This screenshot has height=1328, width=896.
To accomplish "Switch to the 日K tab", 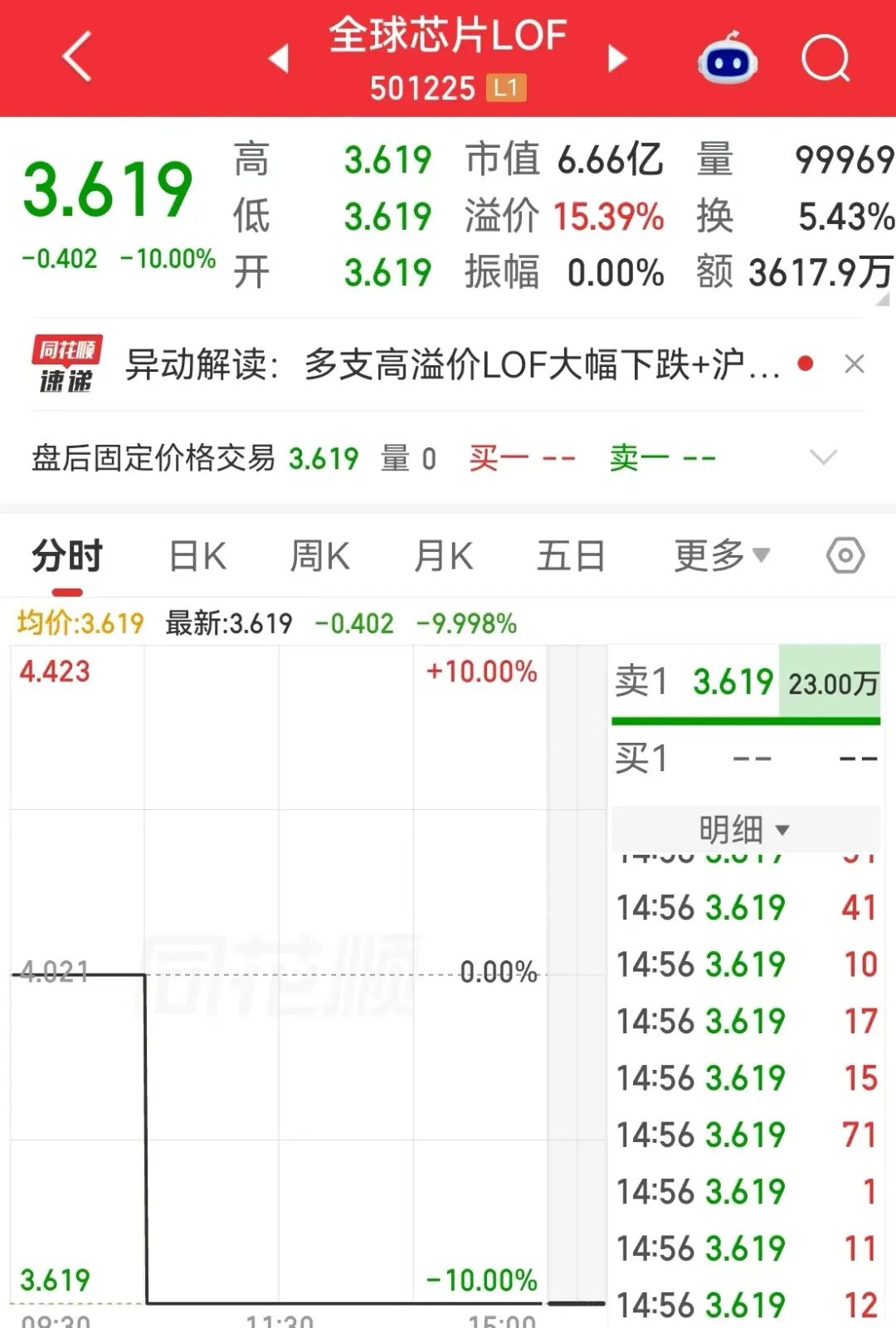I will click(x=197, y=555).
